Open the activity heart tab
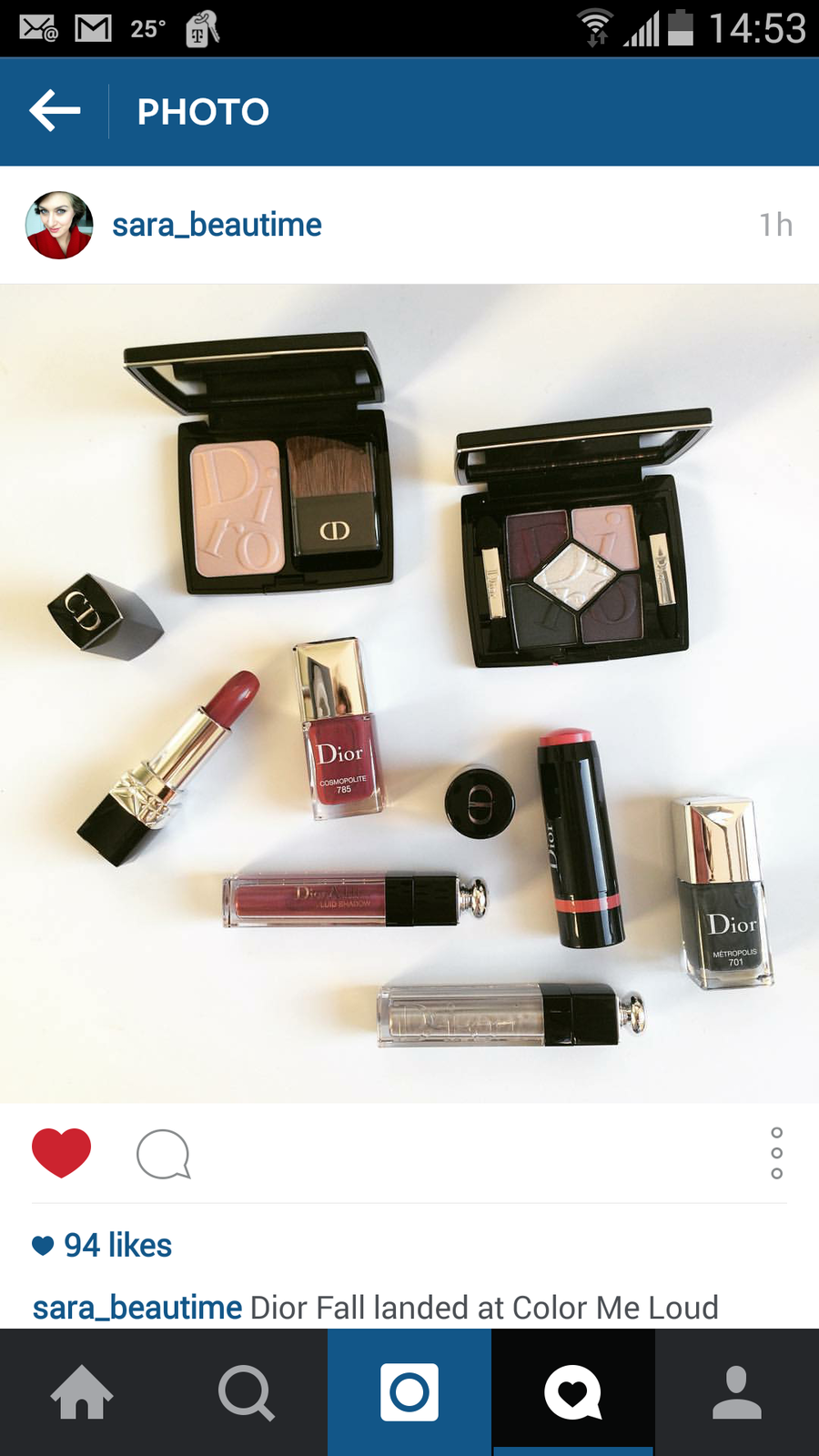The width and height of the screenshot is (819, 1456). (573, 1392)
